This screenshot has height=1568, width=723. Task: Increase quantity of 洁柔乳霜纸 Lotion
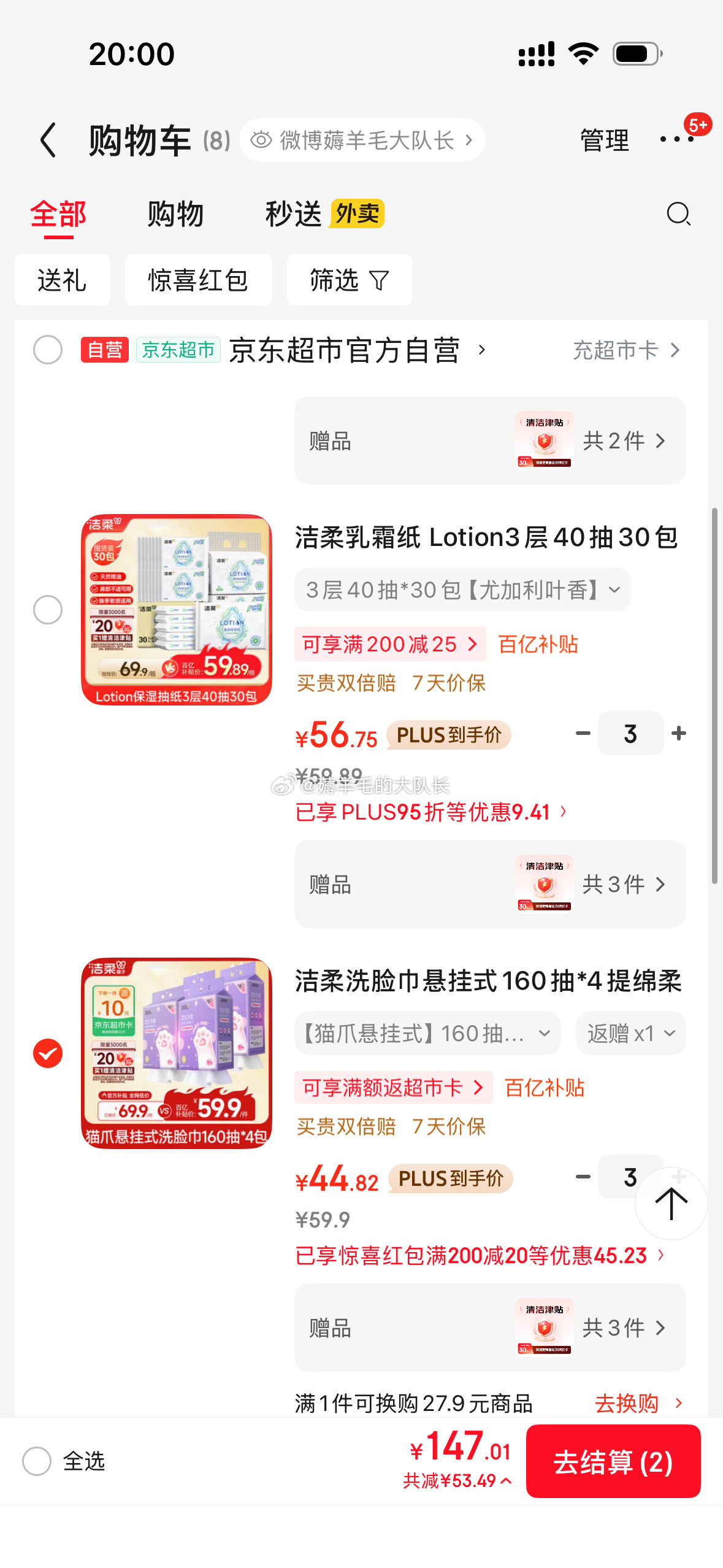tap(679, 733)
